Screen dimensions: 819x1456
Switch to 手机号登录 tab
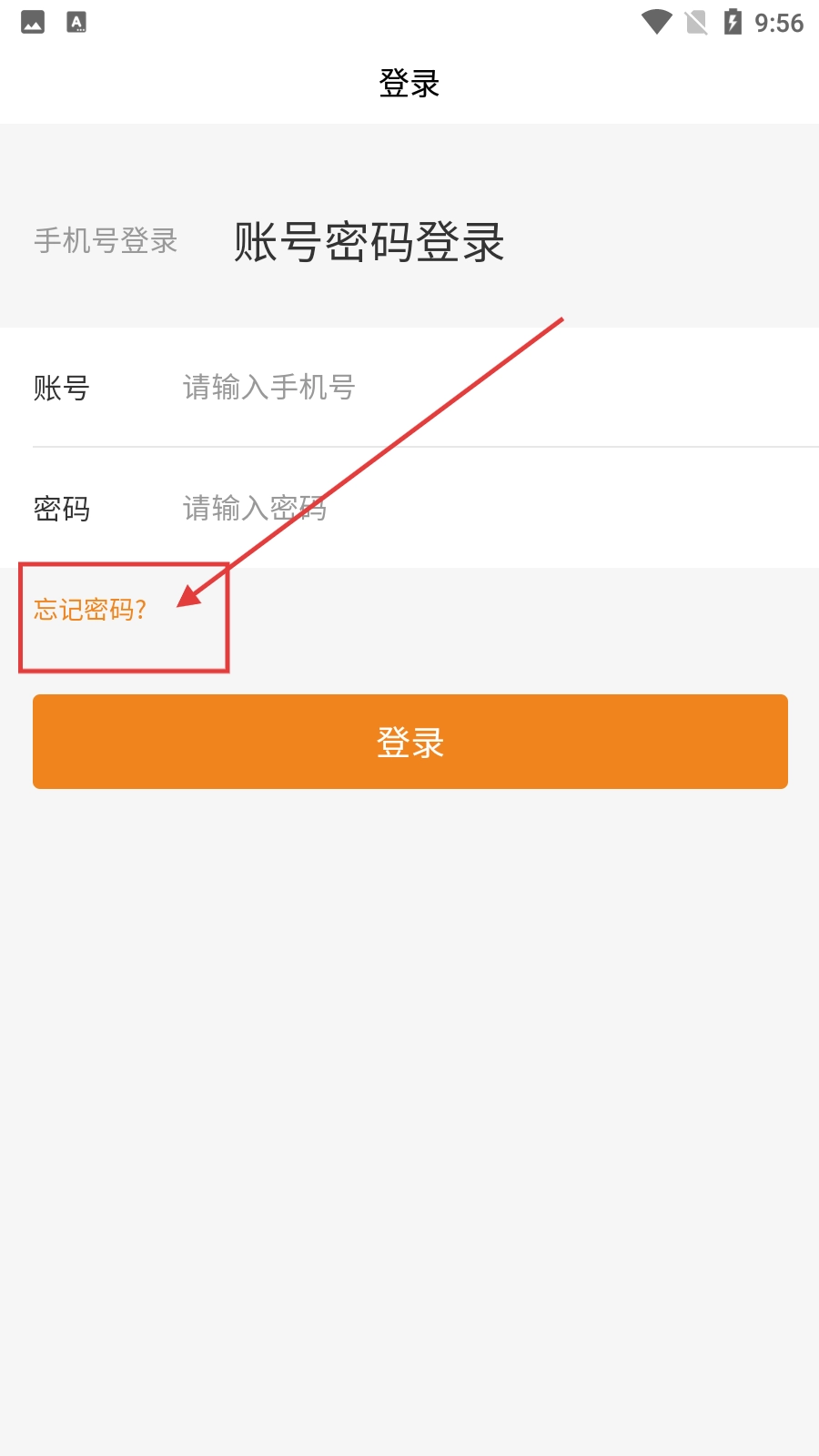[x=106, y=241]
